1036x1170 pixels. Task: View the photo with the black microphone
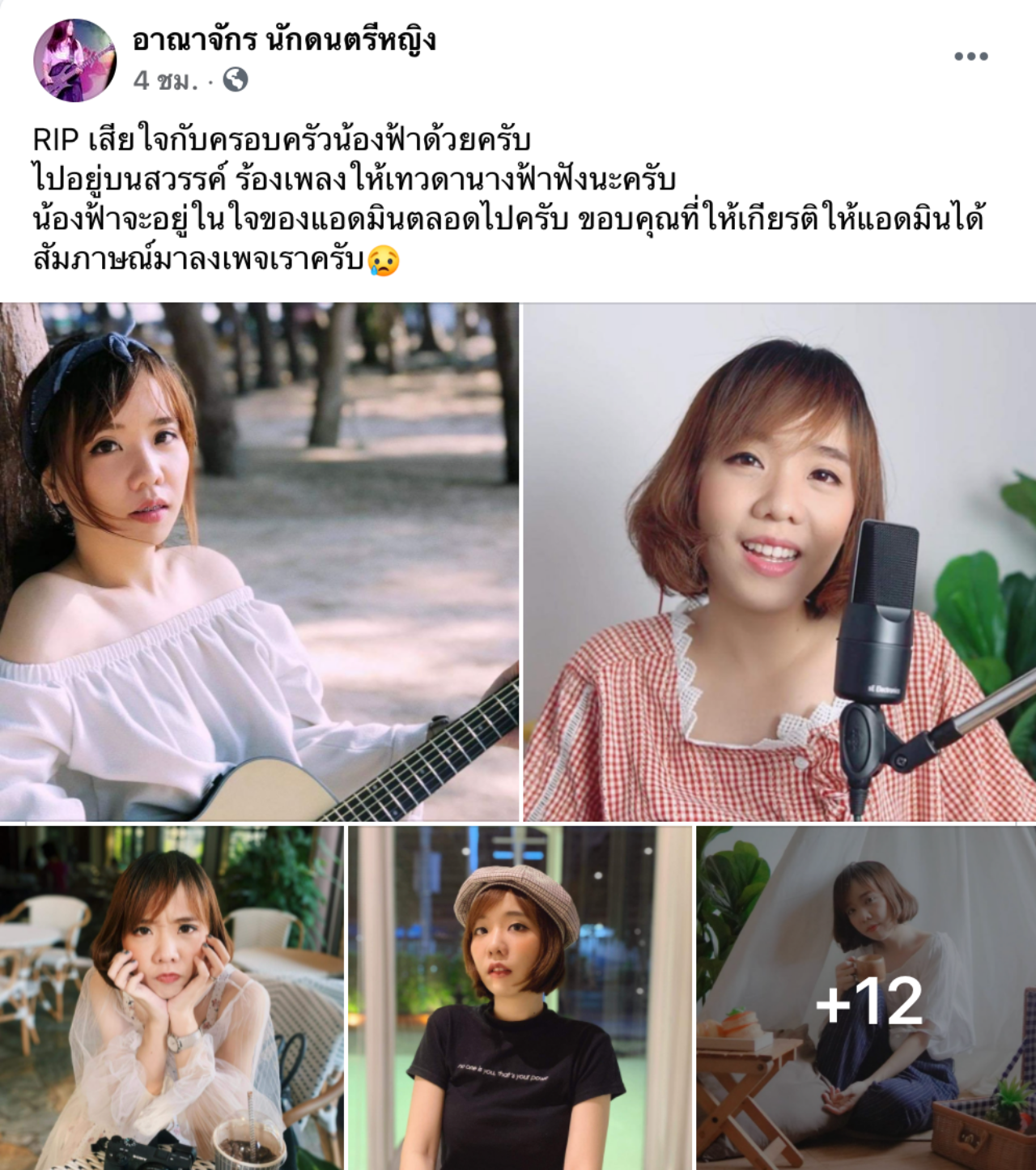click(779, 562)
